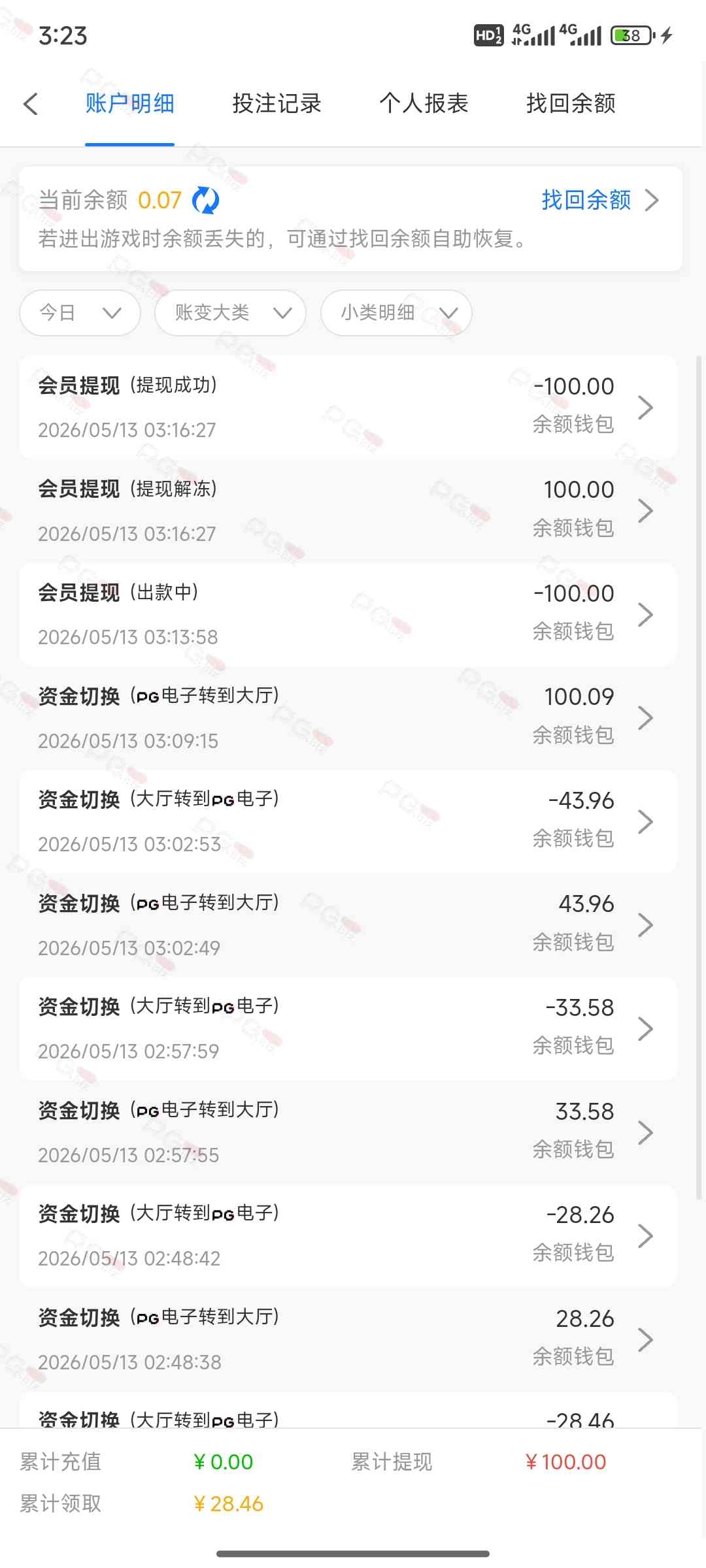Open the 出款中 withdrawal record
This screenshot has width=706, height=1568.
[x=348, y=614]
